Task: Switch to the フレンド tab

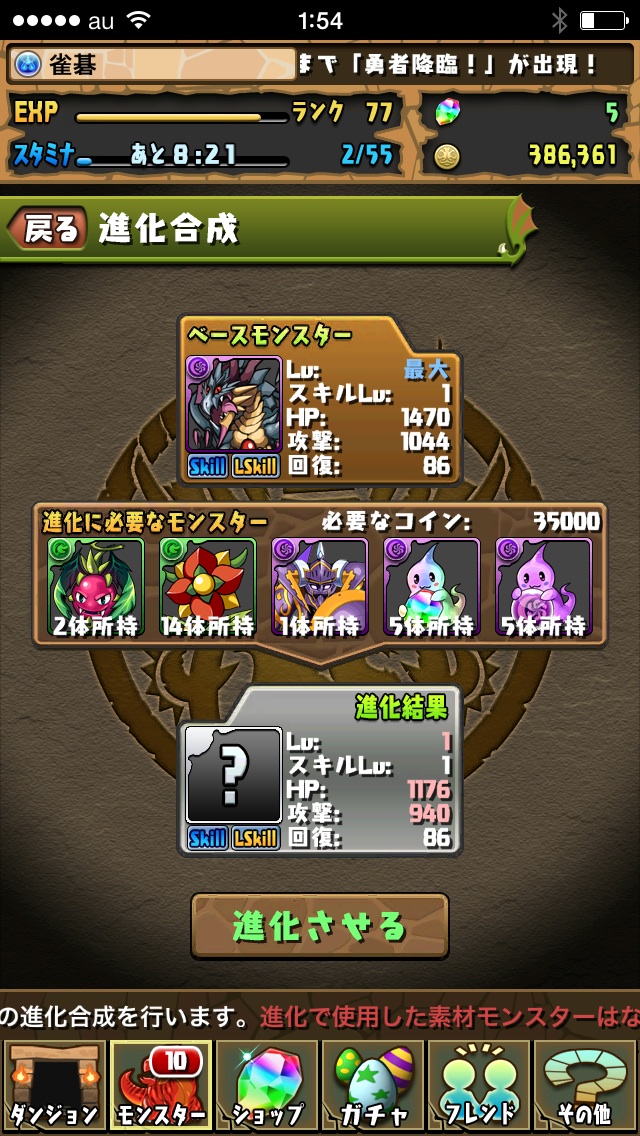Action: pyautogui.click(x=479, y=1085)
